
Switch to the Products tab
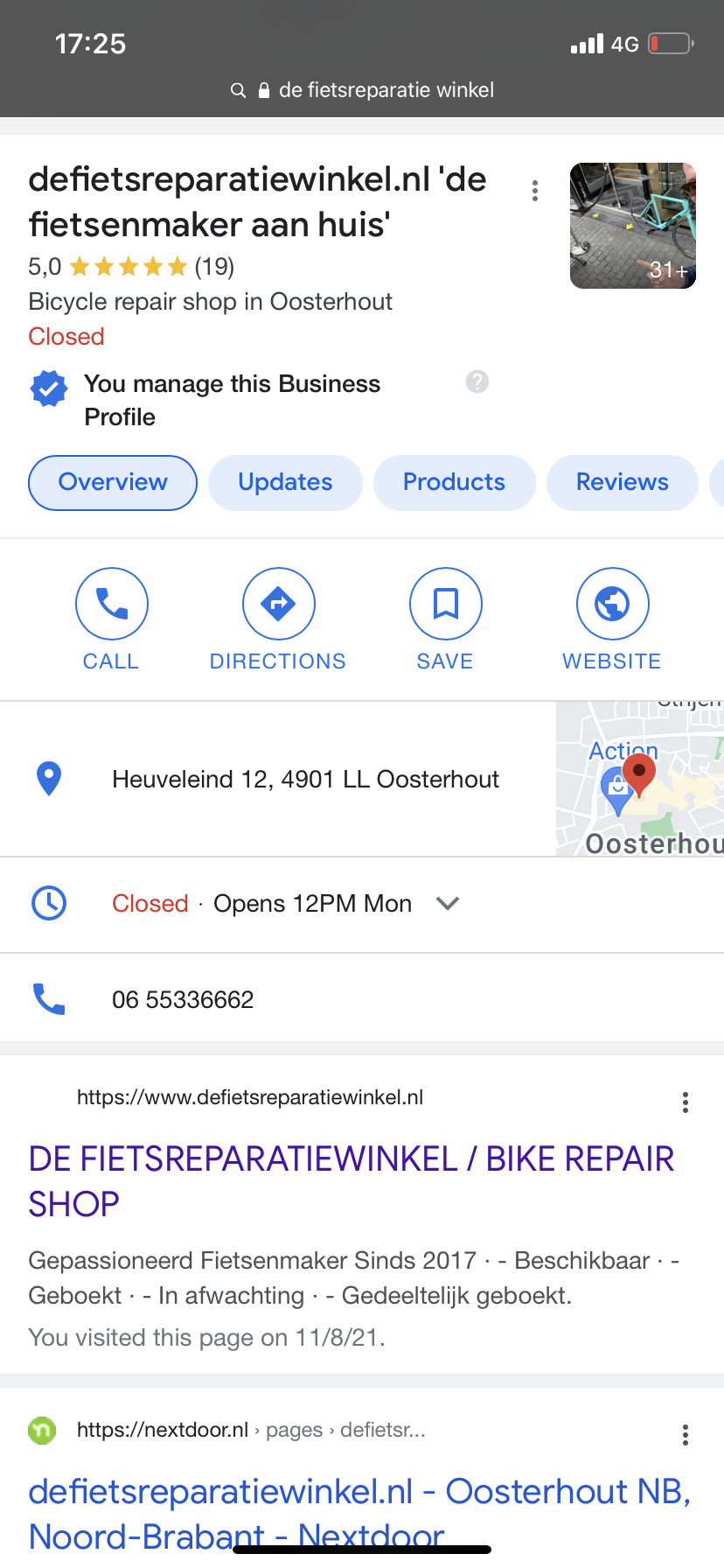coord(454,482)
